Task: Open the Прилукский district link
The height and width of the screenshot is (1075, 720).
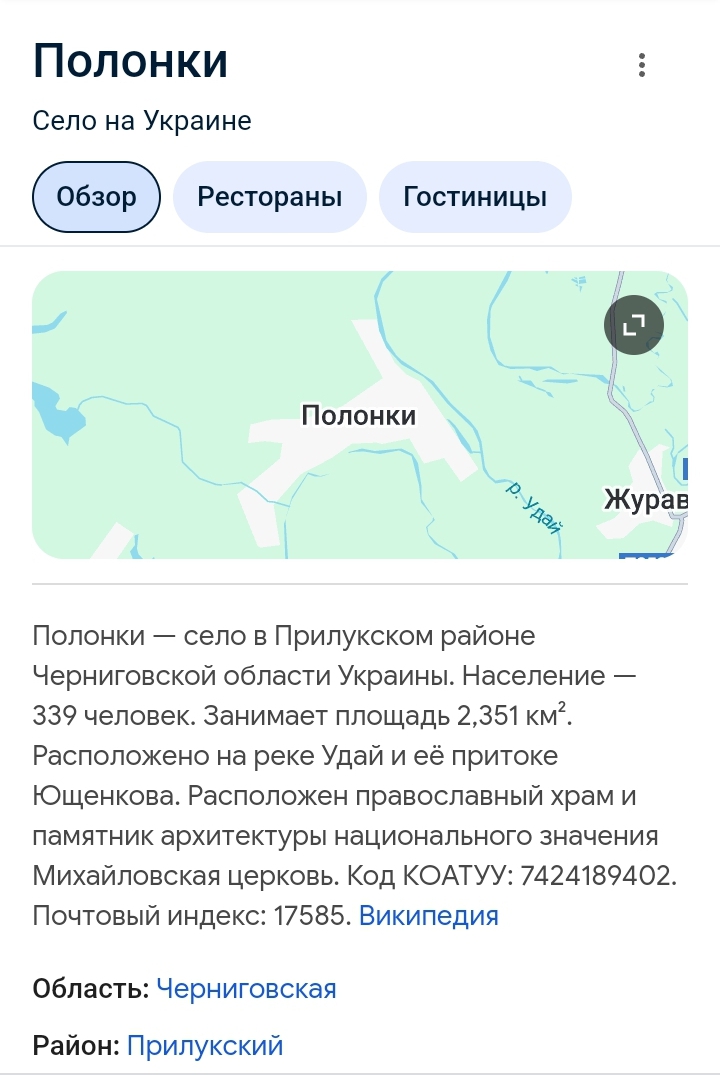Action: coord(205,1046)
